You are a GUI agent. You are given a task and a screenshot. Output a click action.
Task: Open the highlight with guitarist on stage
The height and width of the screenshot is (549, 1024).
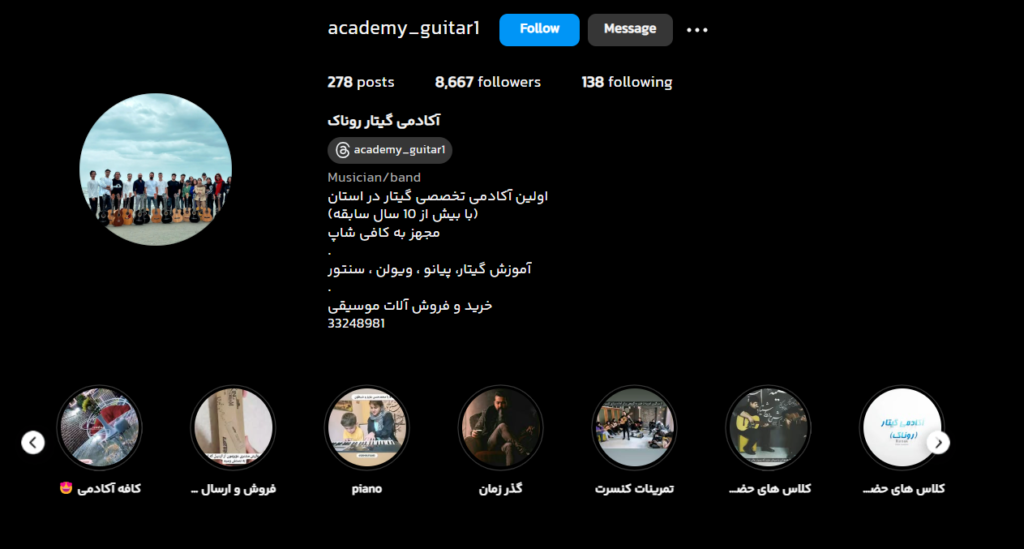click(768, 428)
